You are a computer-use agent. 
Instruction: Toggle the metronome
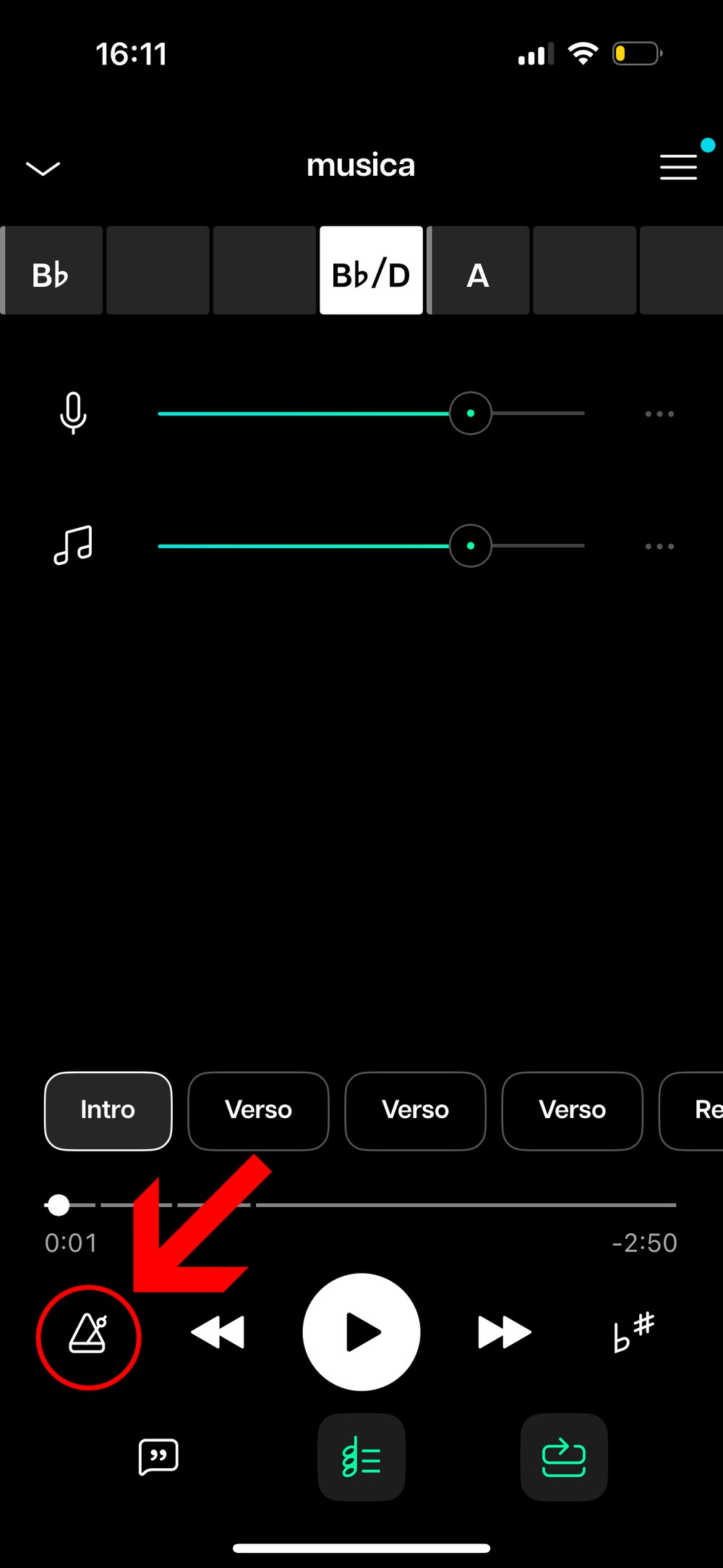tap(88, 1335)
